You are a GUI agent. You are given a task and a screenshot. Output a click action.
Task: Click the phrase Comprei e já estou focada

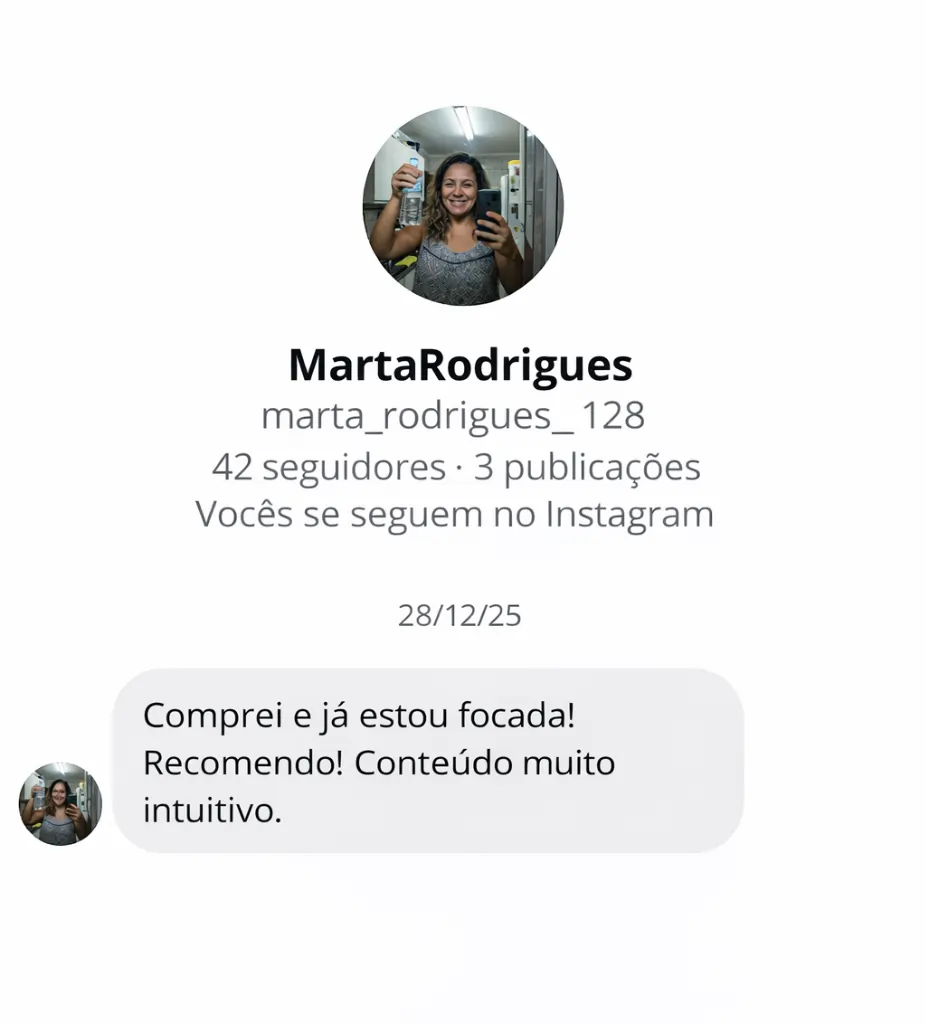(360, 715)
